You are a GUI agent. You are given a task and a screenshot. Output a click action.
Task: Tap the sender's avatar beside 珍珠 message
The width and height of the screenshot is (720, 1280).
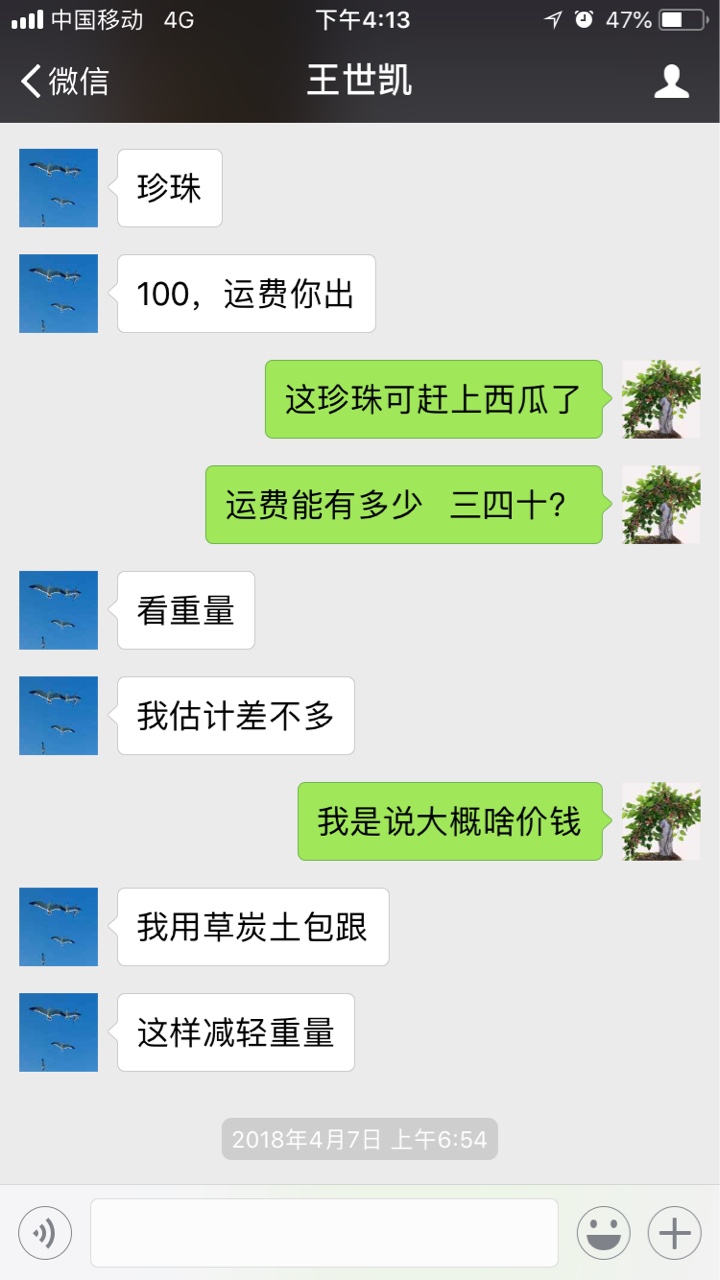pos(59,188)
